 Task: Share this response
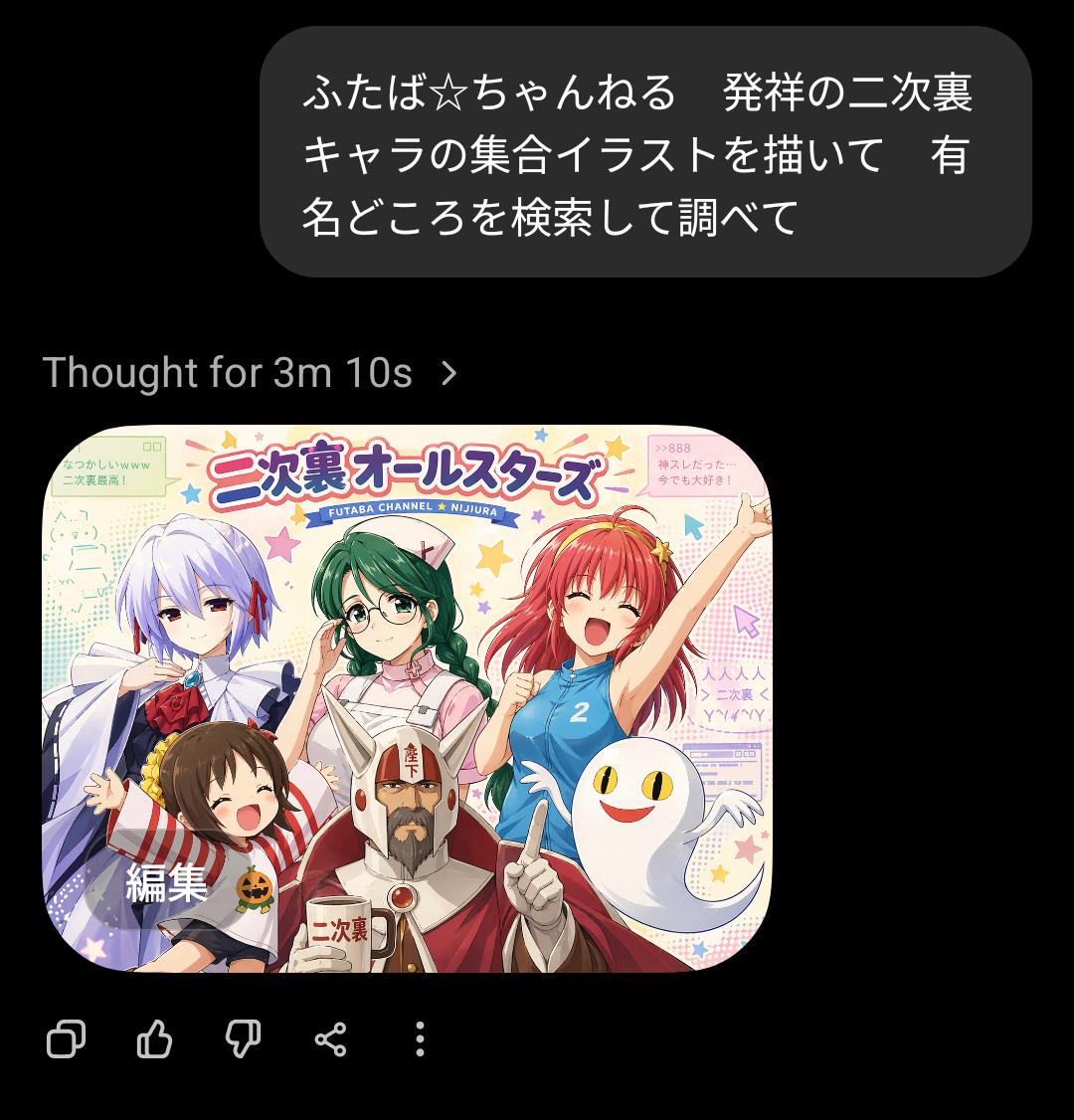coord(331,1040)
